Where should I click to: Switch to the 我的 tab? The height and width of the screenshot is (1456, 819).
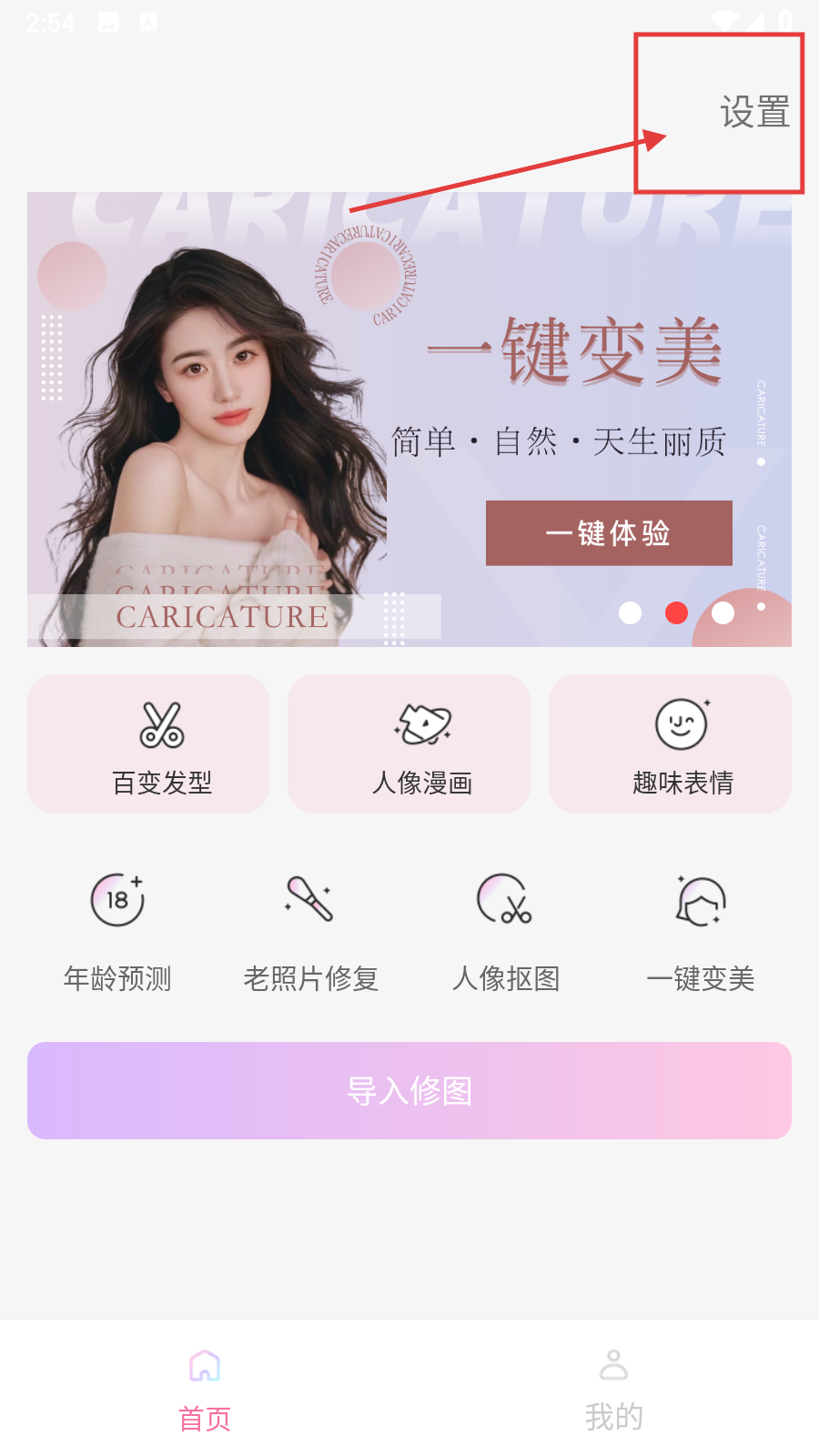coord(614,1389)
